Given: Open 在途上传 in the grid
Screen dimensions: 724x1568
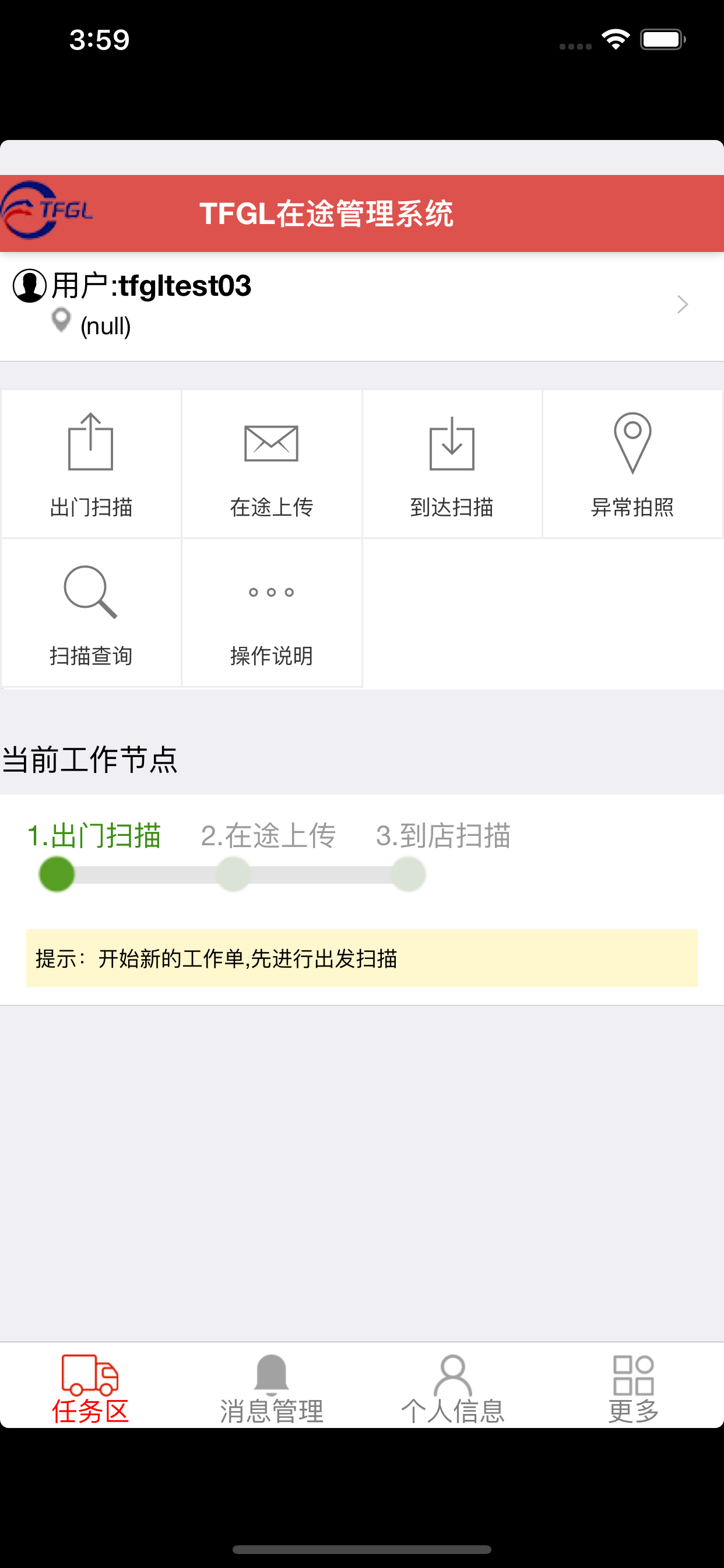Looking at the screenshot, I should 271,464.
